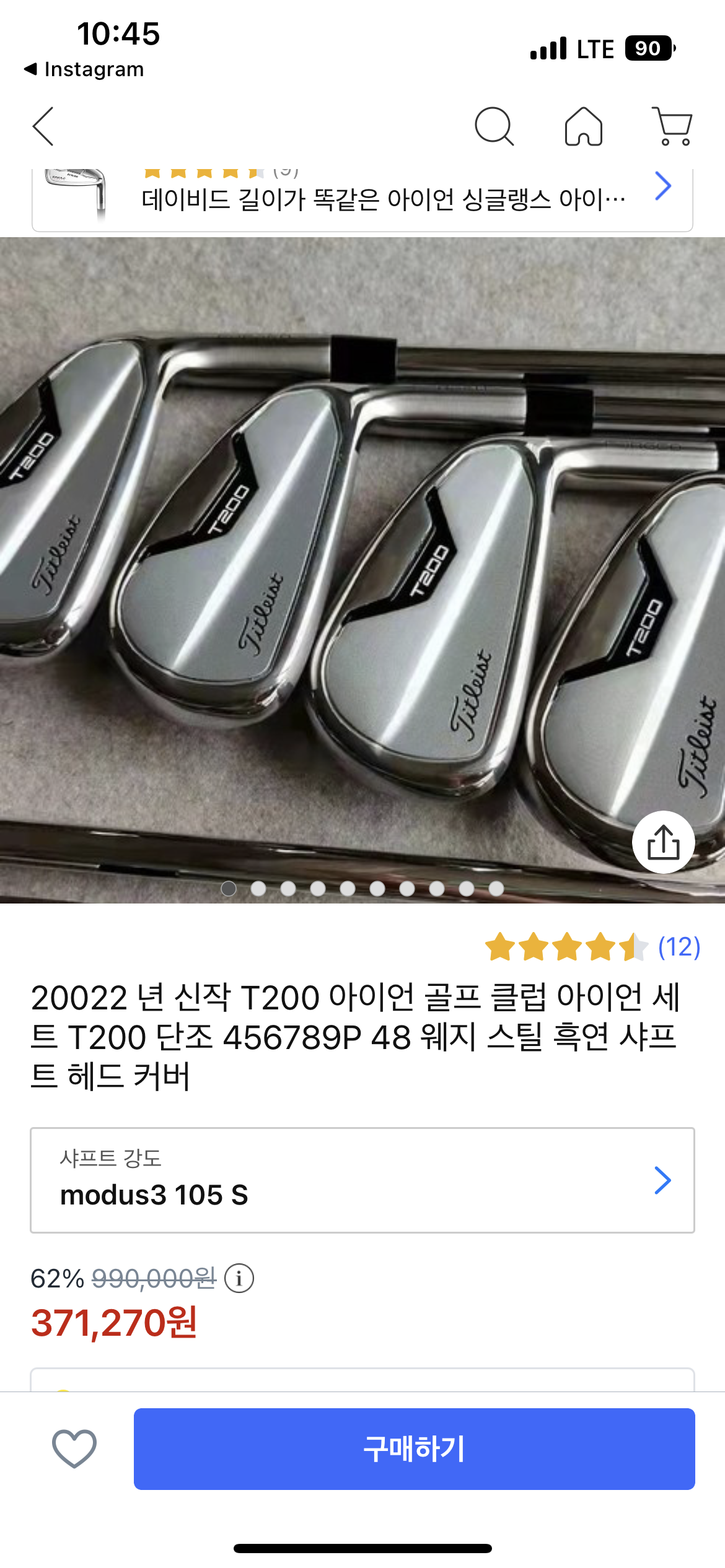Screen dimensions: 725x1568
Task: Go to the shop home page
Action: tap(583, 126)
